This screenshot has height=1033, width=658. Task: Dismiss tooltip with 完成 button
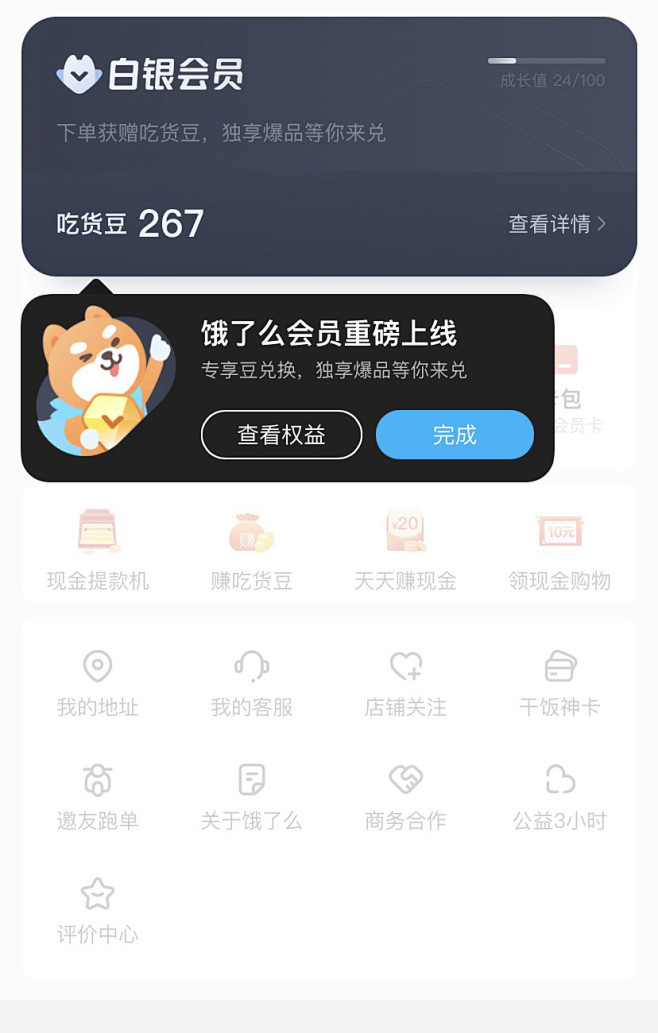[454, 435]
